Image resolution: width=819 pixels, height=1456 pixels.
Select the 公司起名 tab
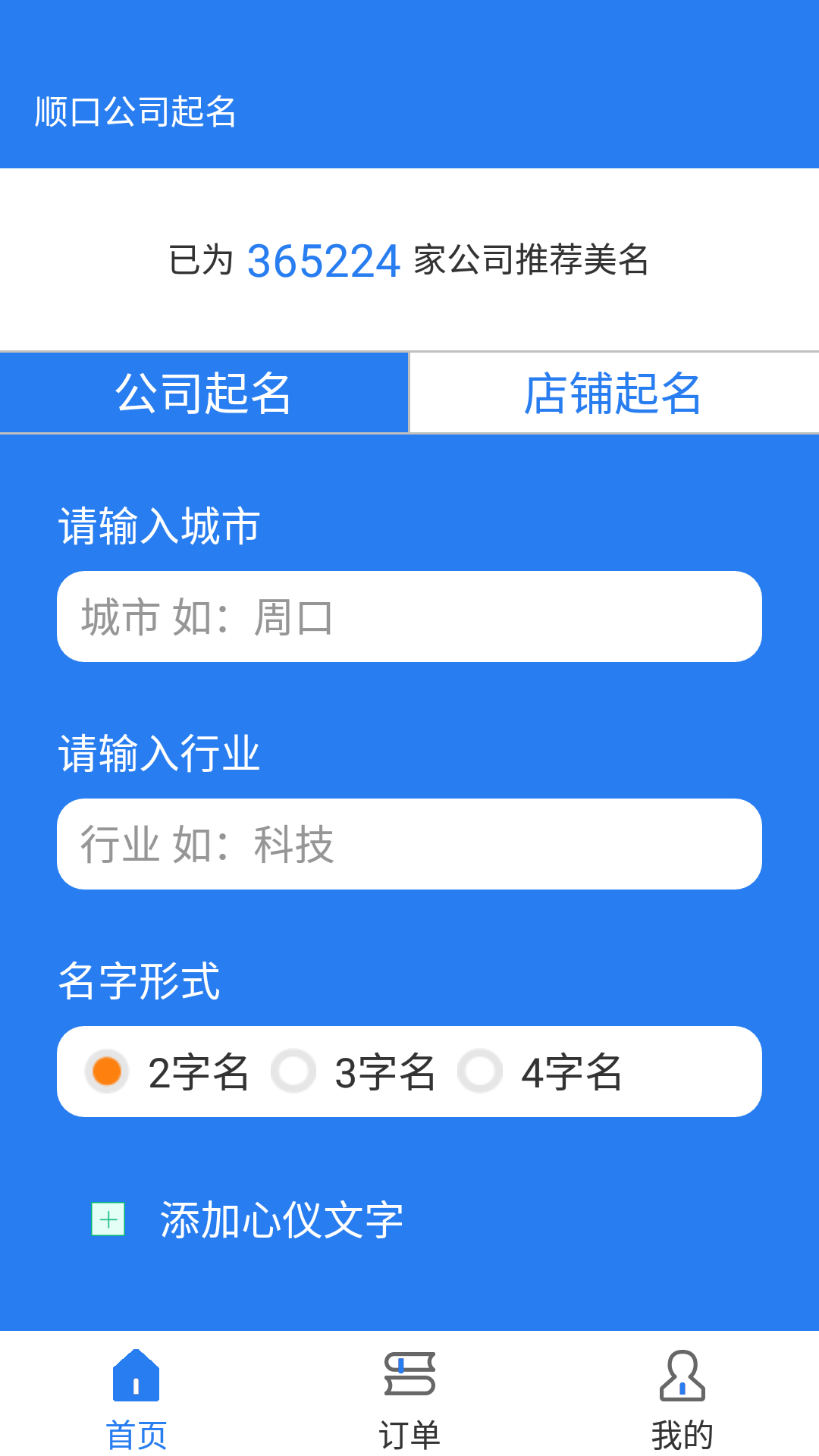205,393
